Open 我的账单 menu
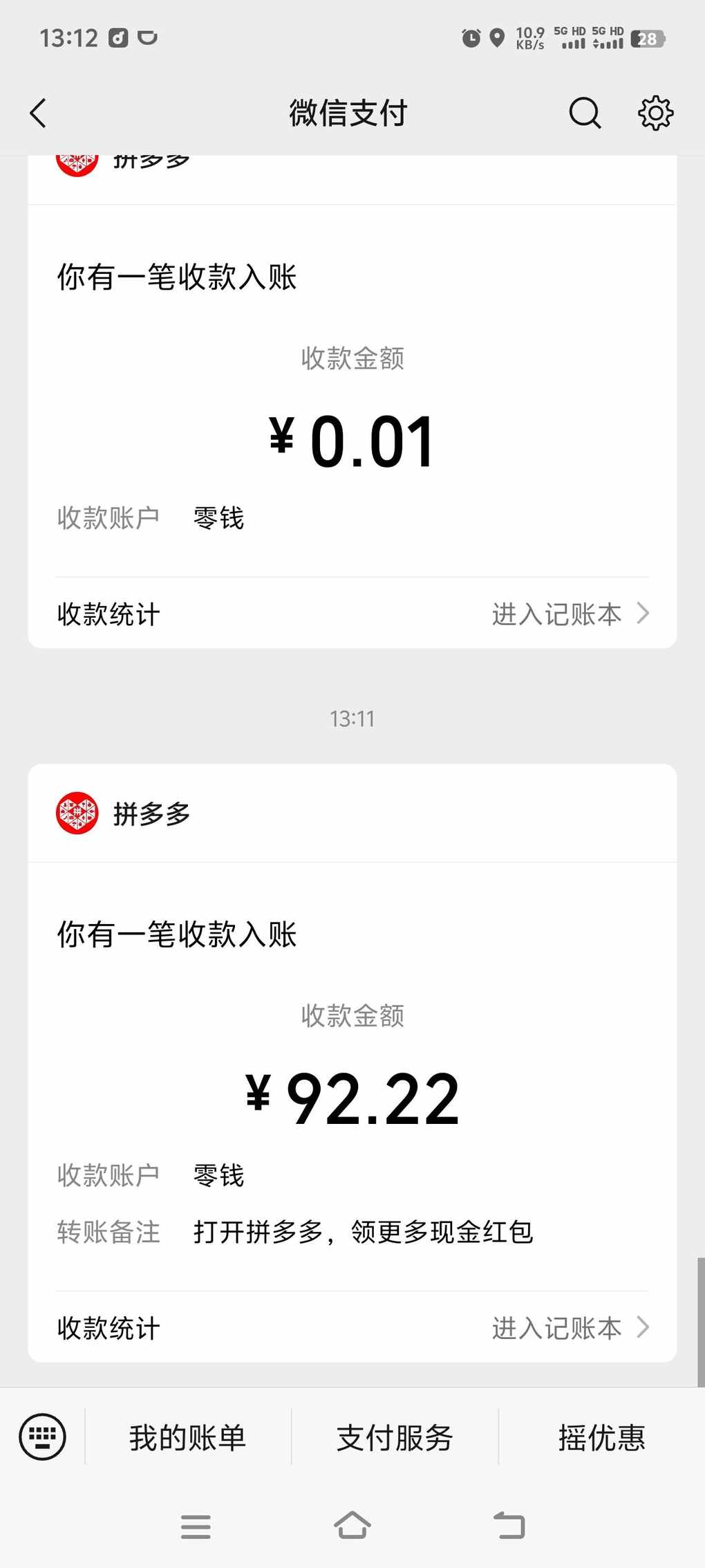This screenshot has height=1568, width=705. [187, 1438]
